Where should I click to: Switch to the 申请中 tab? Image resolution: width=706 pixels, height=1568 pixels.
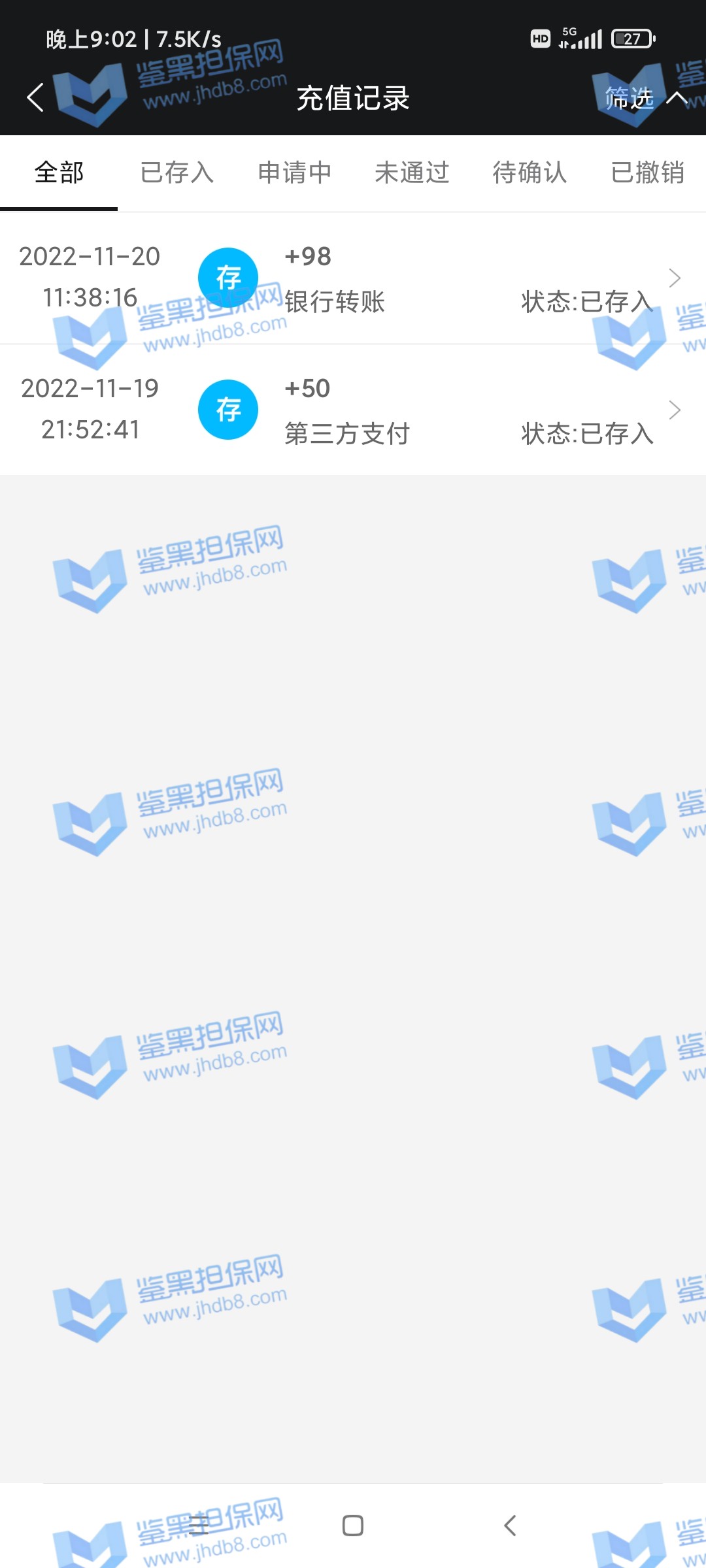294,173
